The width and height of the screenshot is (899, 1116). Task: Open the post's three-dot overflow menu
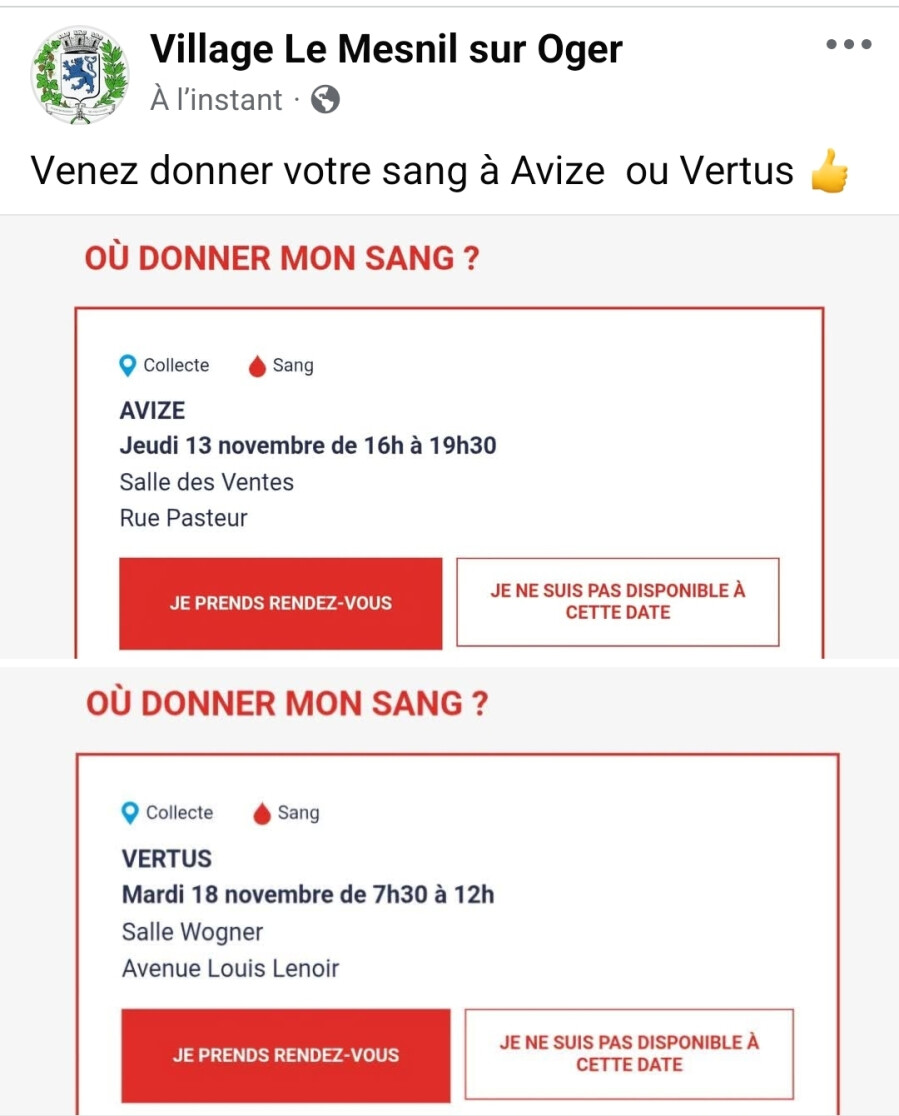point(849,45)
